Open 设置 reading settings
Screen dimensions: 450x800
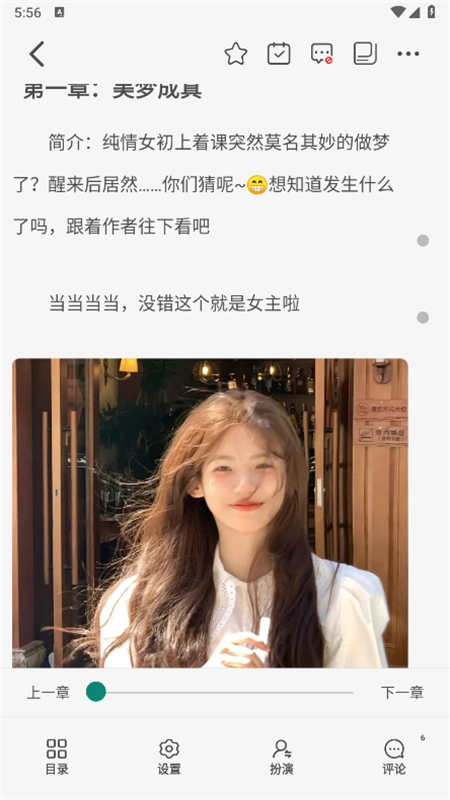169,757
